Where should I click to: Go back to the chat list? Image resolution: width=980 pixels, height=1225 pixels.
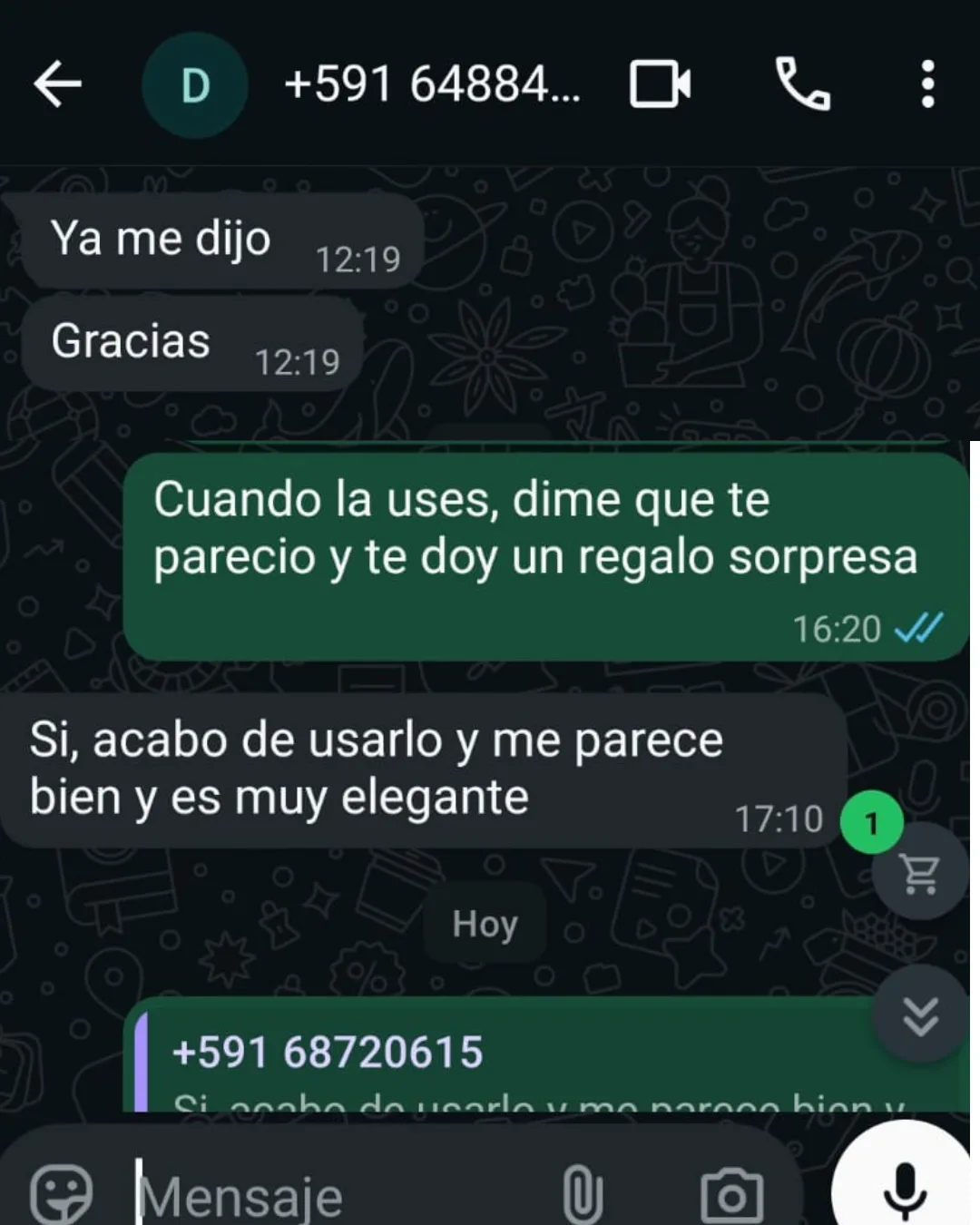tap(57, 84)
